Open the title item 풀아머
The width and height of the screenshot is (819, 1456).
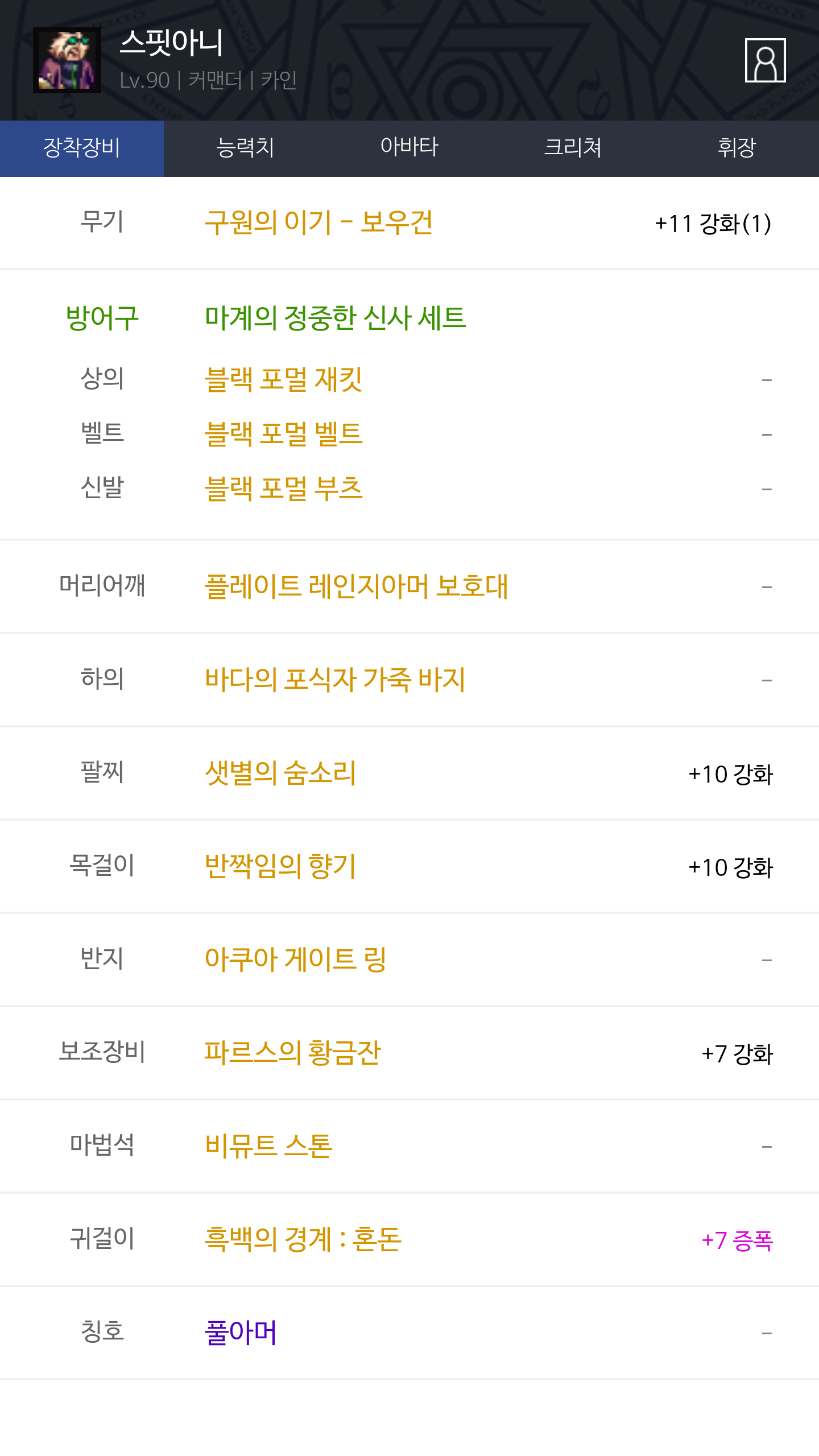(241, 1333)
